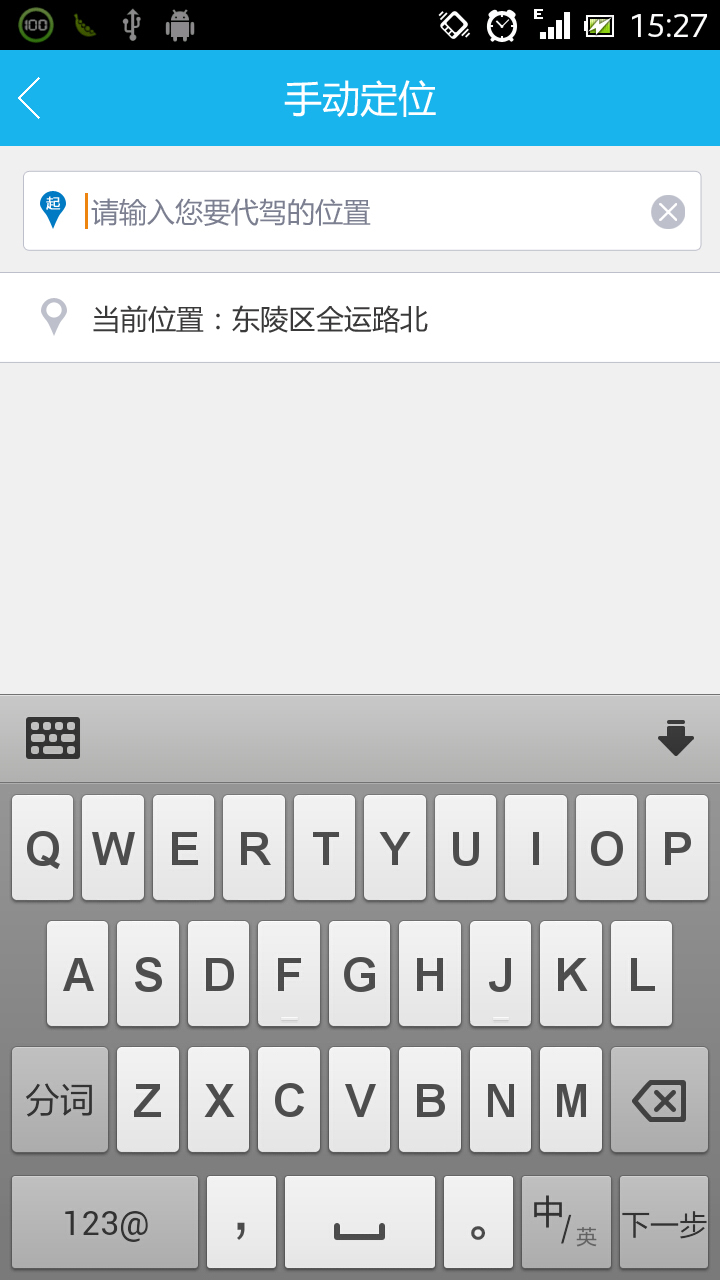Open the keyboard layout switcher icon

(x=53, y=738)
